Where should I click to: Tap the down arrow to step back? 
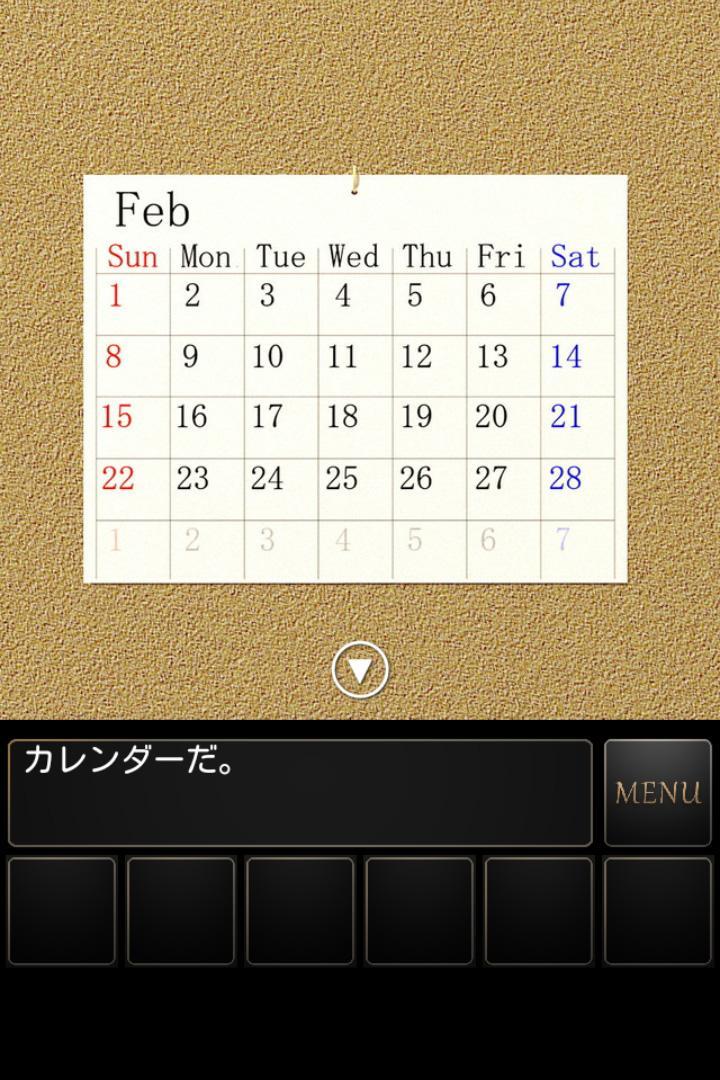[x=360, y=670]
